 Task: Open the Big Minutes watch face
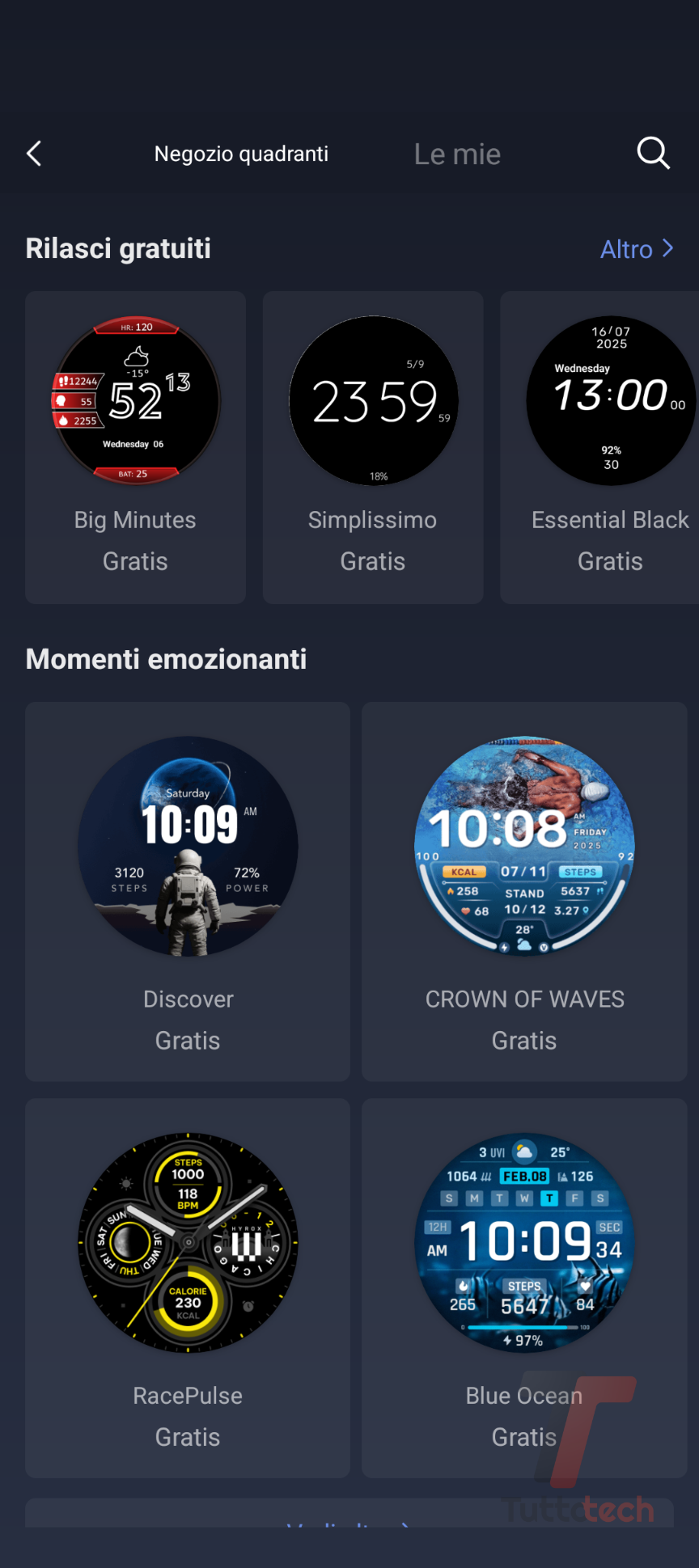[136, 447]
